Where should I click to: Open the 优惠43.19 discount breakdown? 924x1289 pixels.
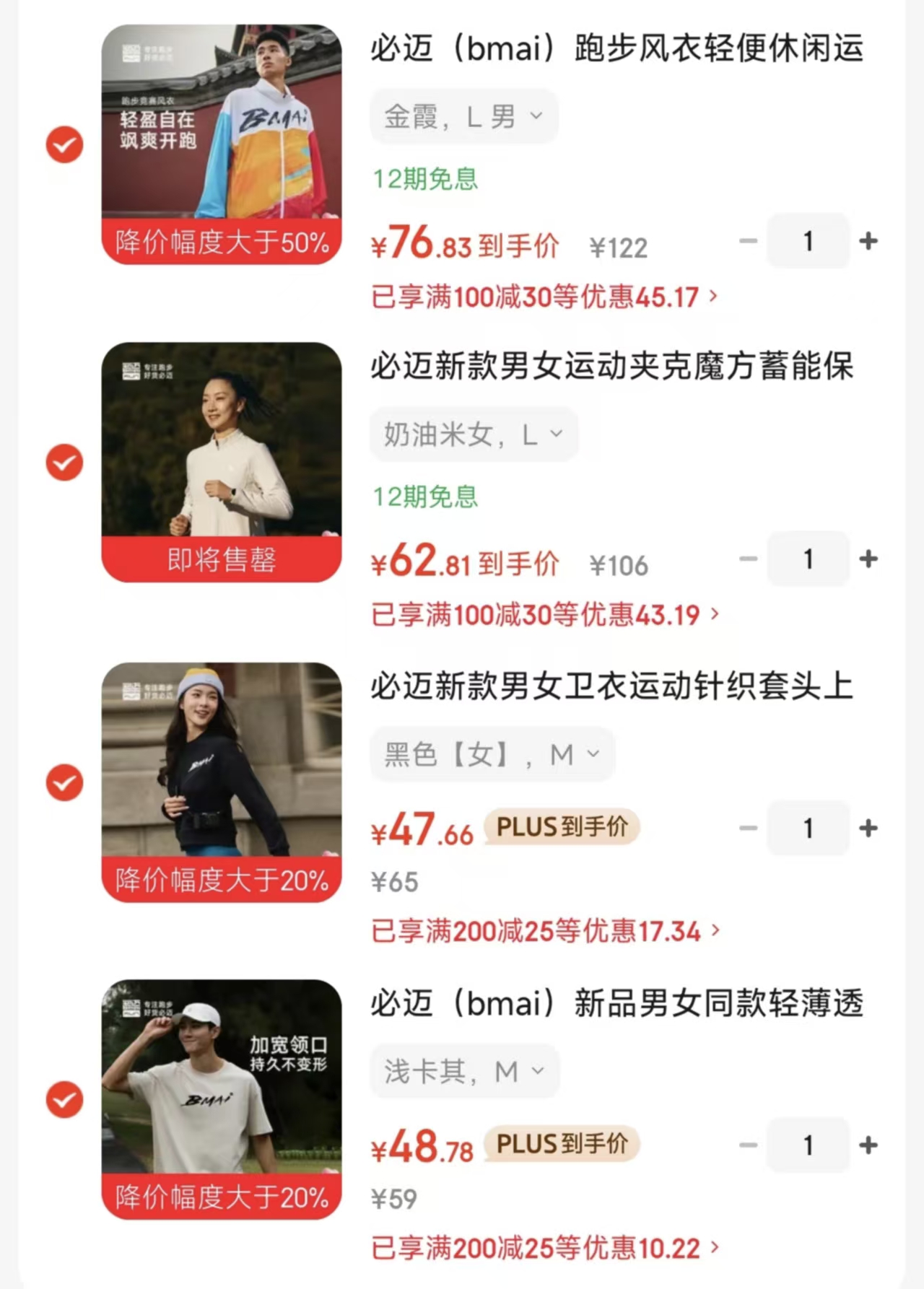pyautogui.click(x=544, y=615)
